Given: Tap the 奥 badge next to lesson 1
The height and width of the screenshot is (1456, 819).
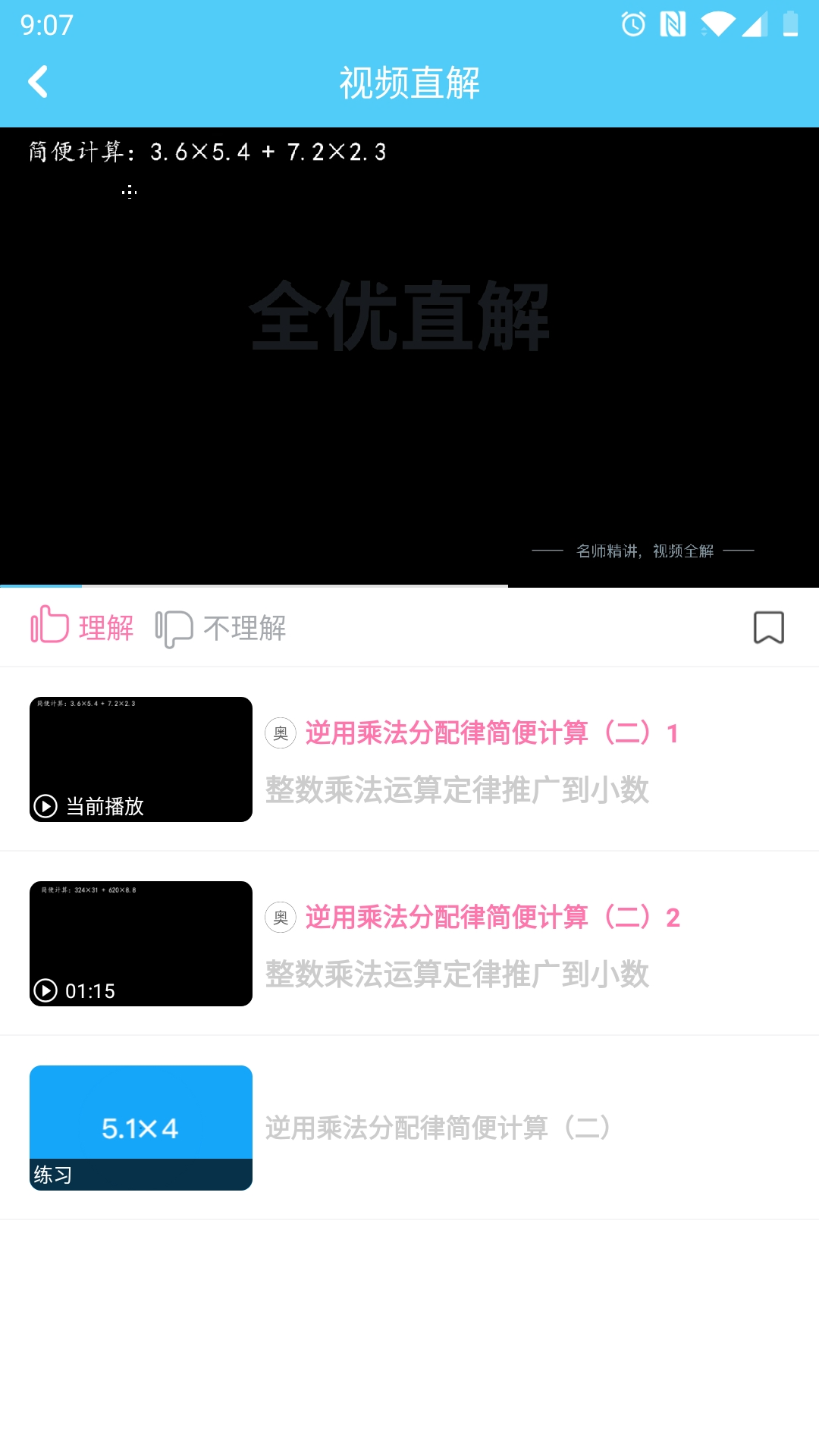Looking at the screenshot, I should [x=280, y=733].
